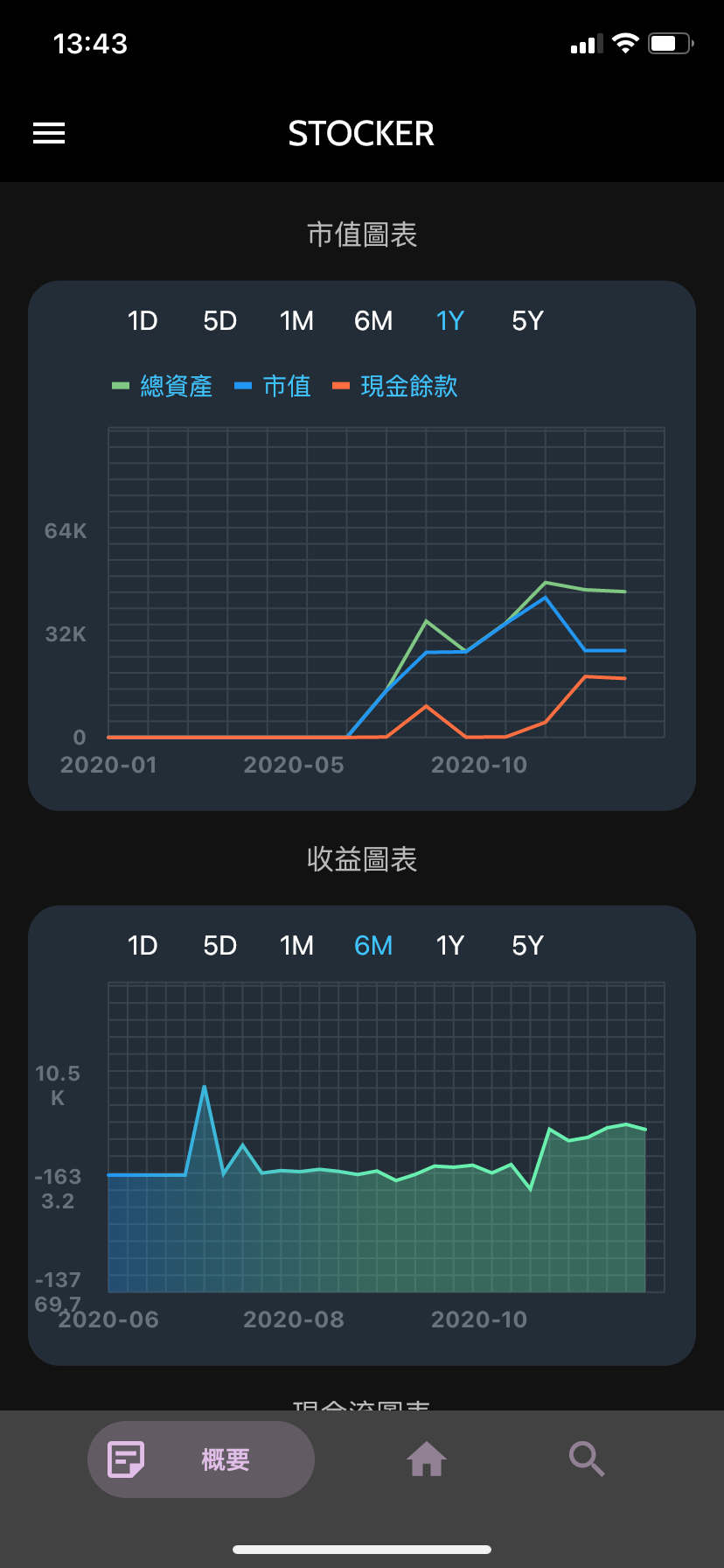
Task: Switch 收益圖表 to 1Y range
Action: click(449, 946)
